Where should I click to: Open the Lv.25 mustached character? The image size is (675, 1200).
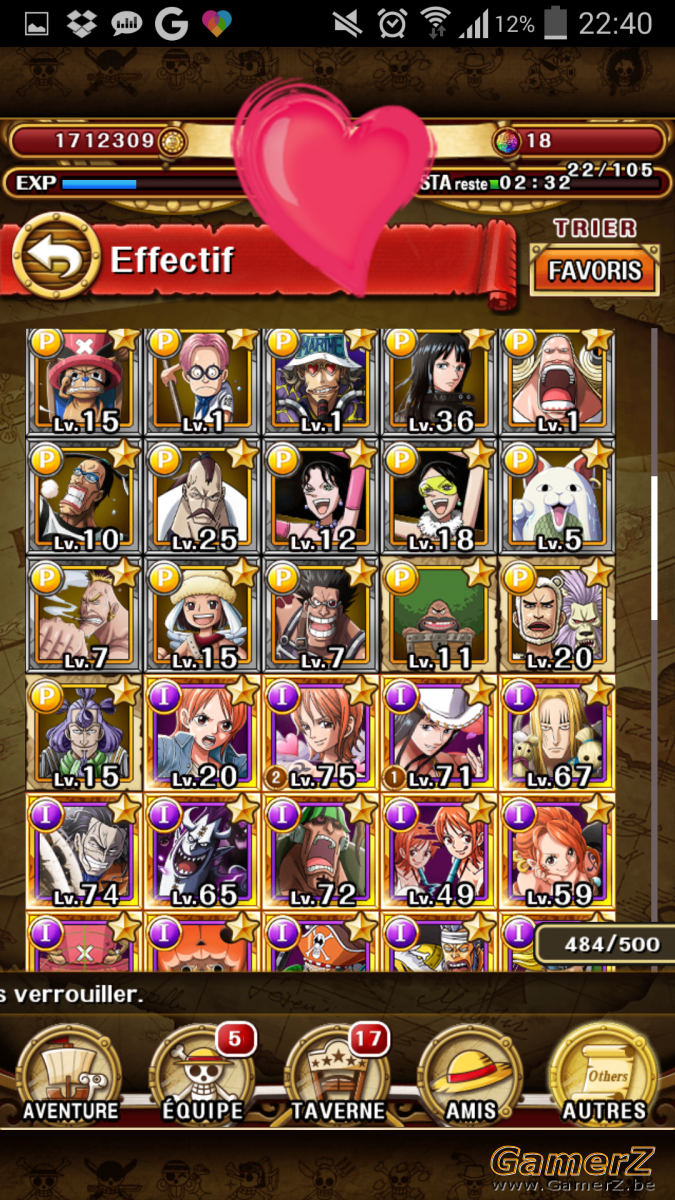(x=203, y=497)
